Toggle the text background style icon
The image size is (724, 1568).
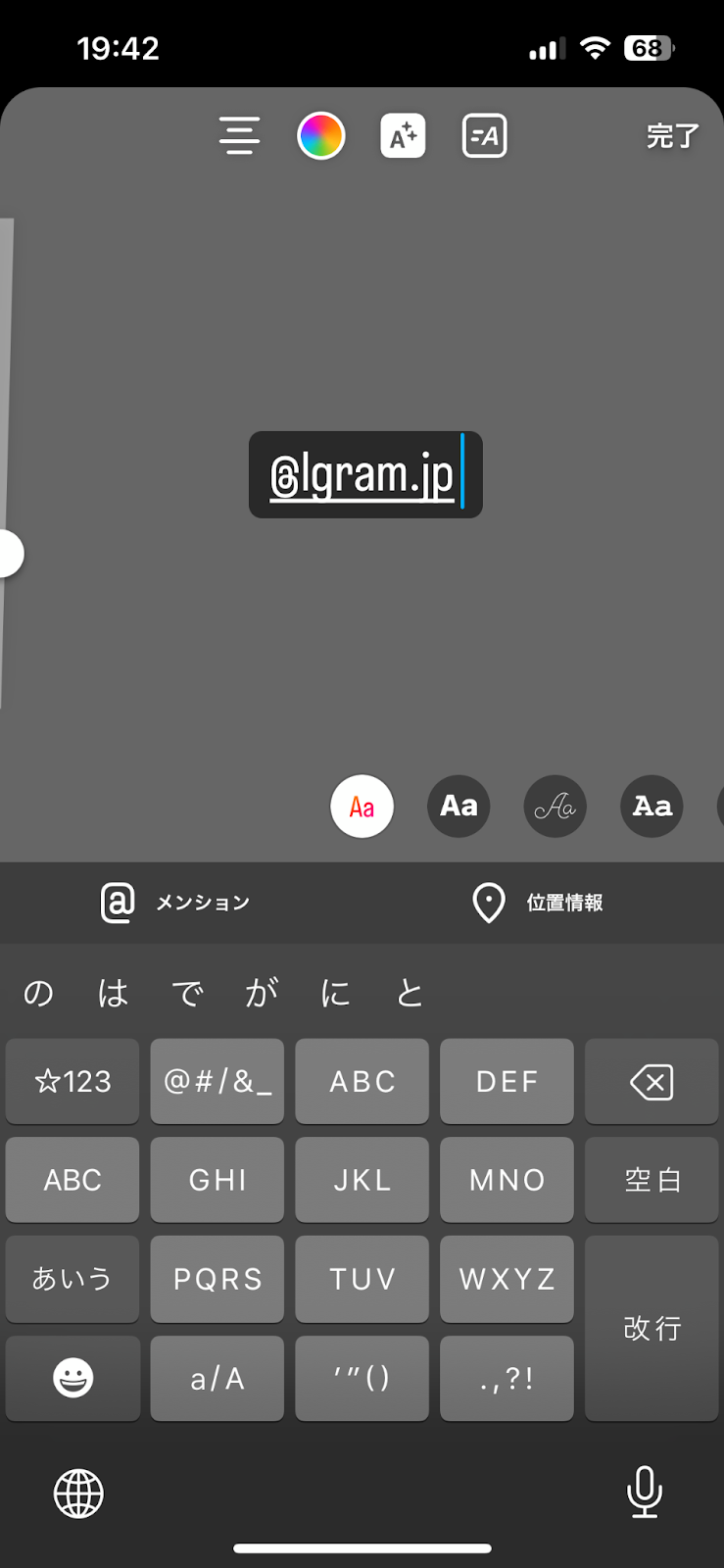(x=484, y=135)
